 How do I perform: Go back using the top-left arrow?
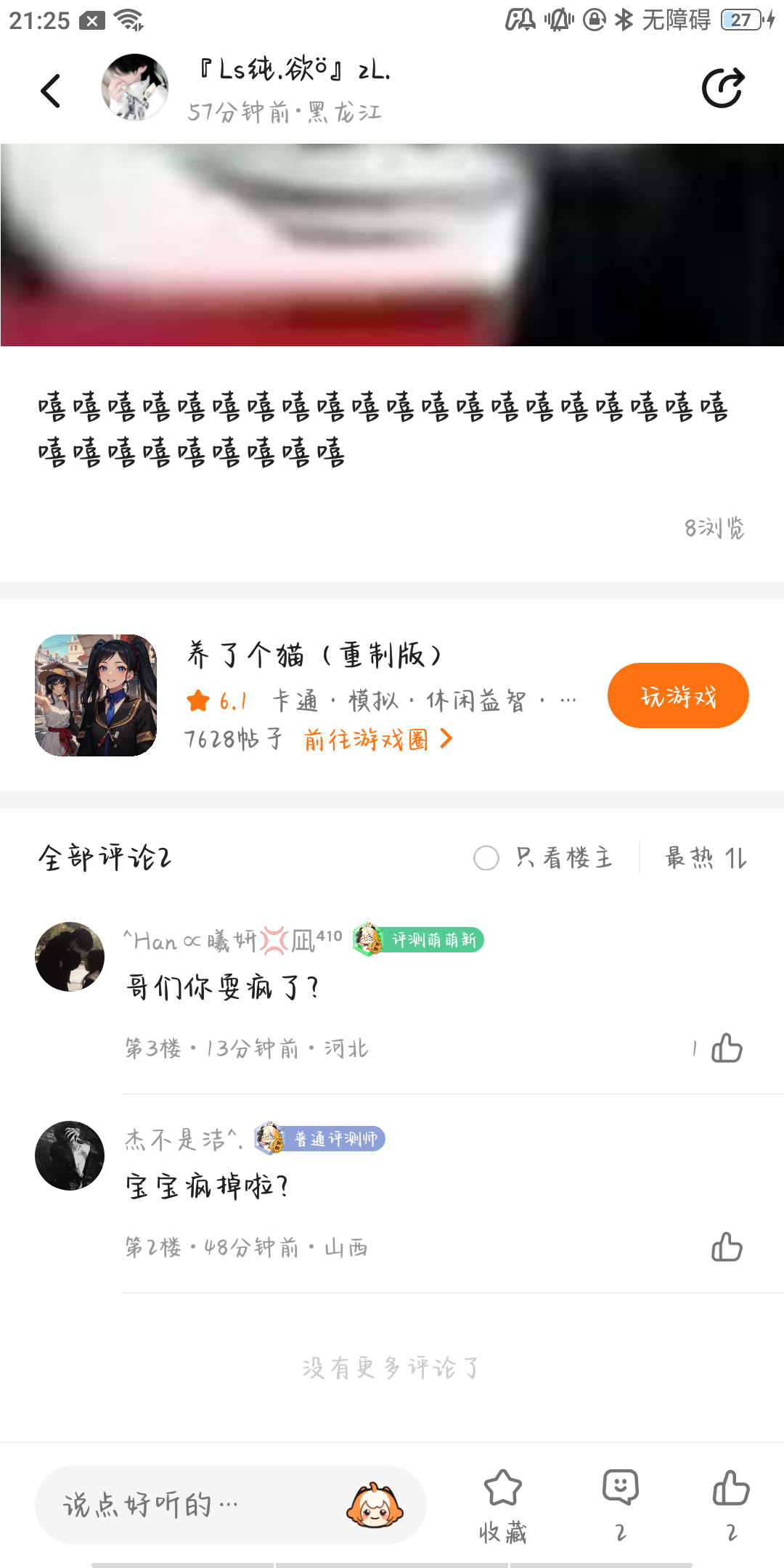click(51, 91)
